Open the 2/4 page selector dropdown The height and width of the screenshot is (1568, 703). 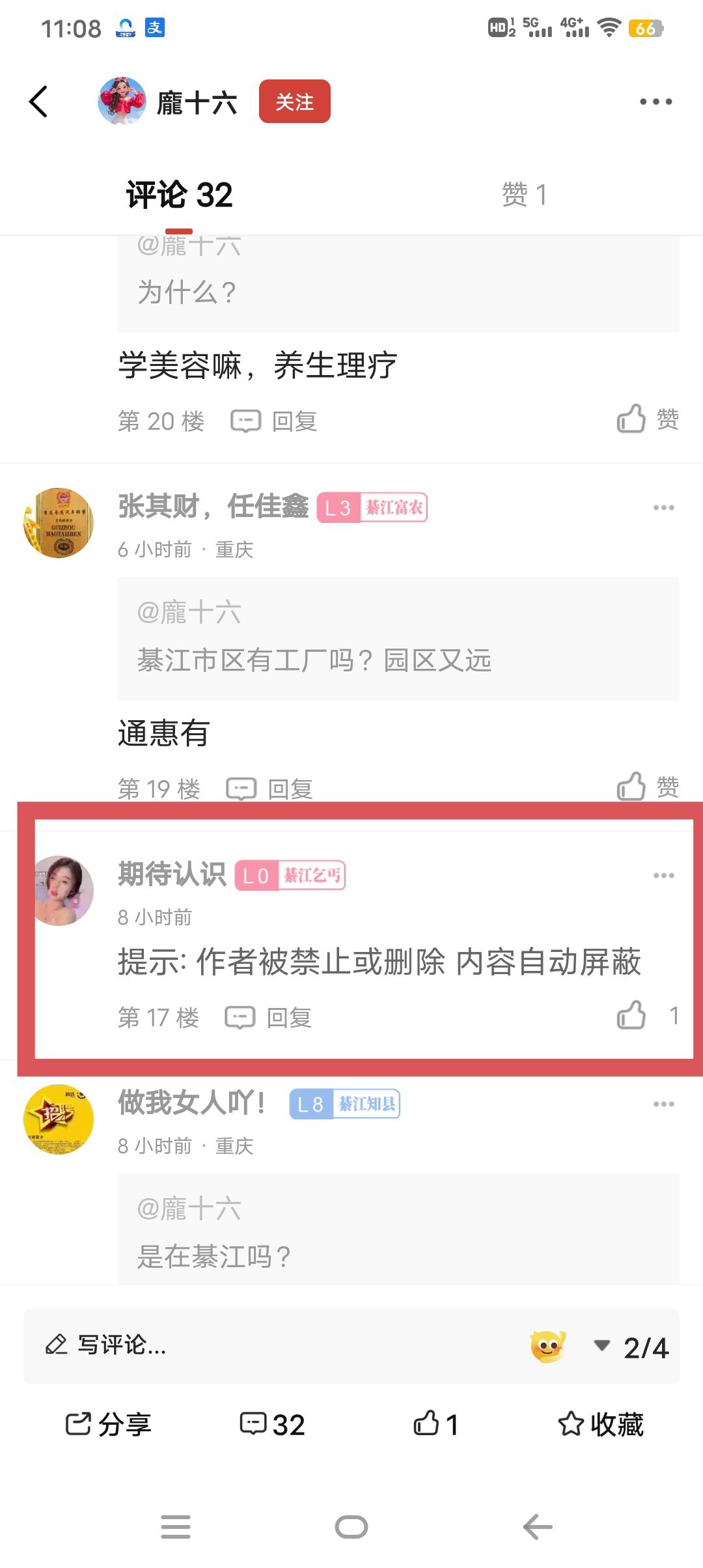click(x=631, y=1347)
